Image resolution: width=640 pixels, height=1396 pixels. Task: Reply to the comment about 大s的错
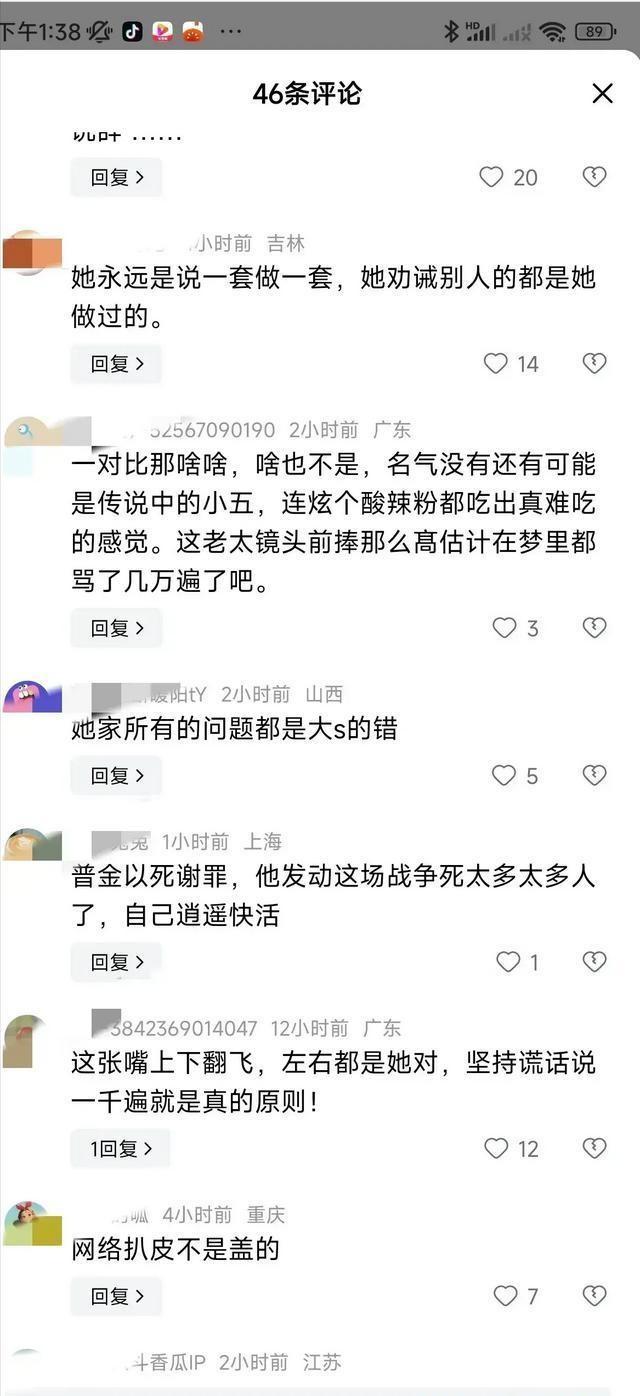[116, 776]
